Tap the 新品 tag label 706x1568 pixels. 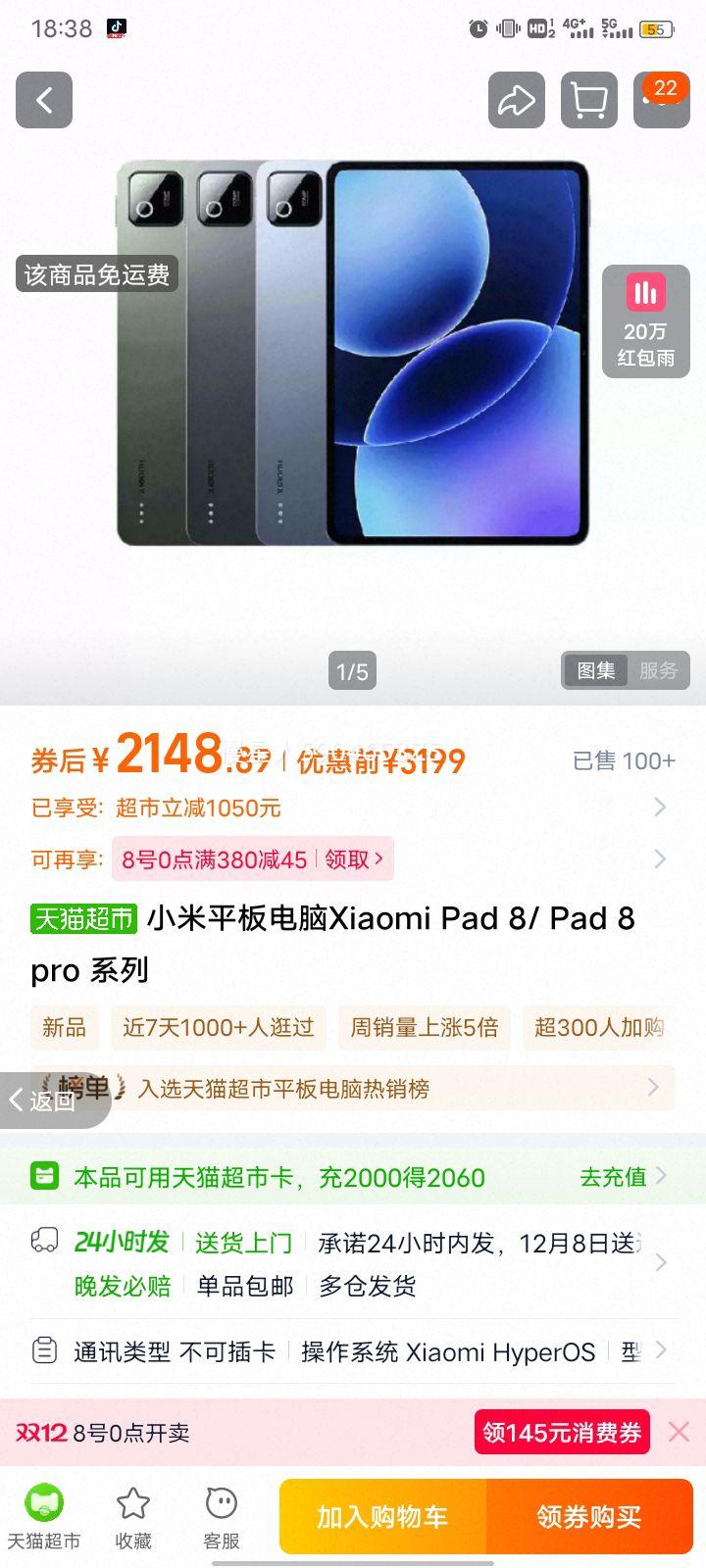point(63,1028)
